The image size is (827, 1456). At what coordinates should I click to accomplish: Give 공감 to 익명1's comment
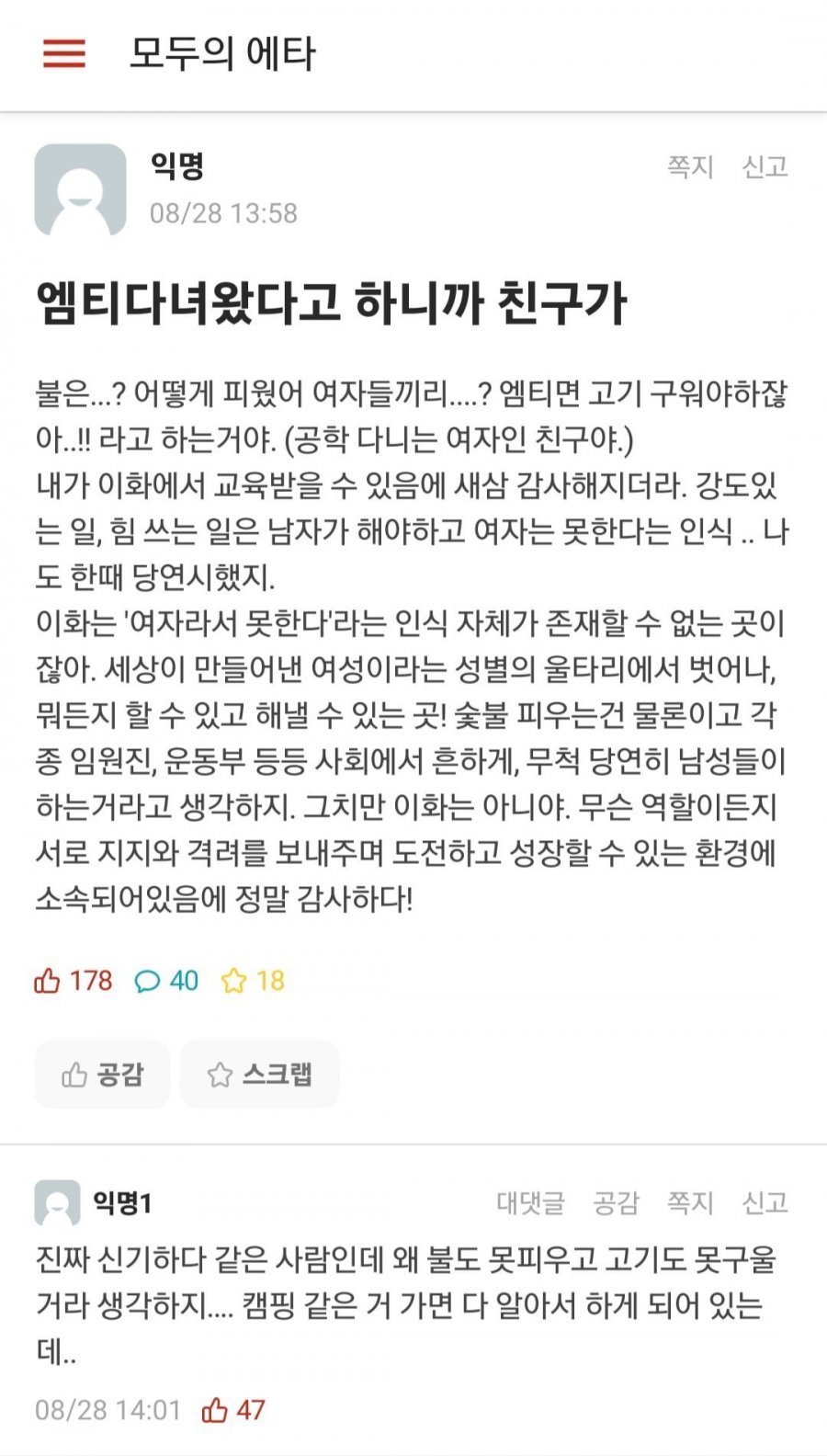[x=616, y=1202]
